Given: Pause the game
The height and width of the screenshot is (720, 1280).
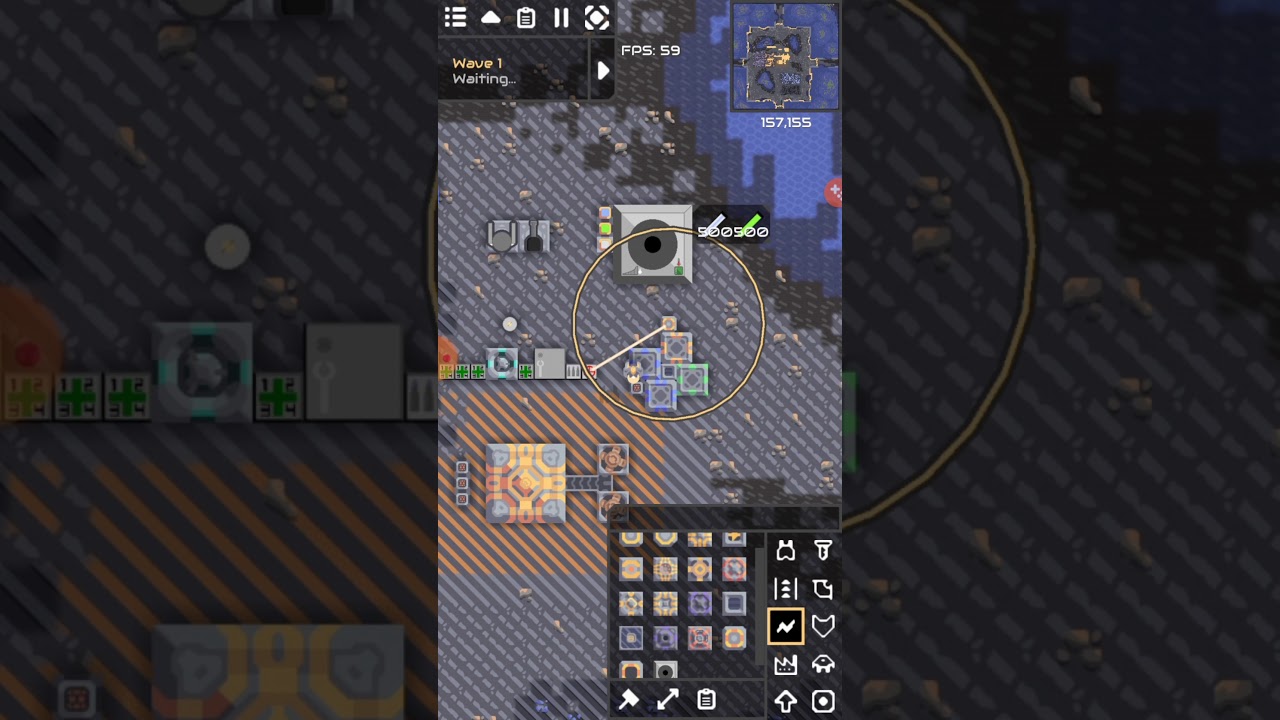Looking at the screenshot, I should click(x=561, y=17).
